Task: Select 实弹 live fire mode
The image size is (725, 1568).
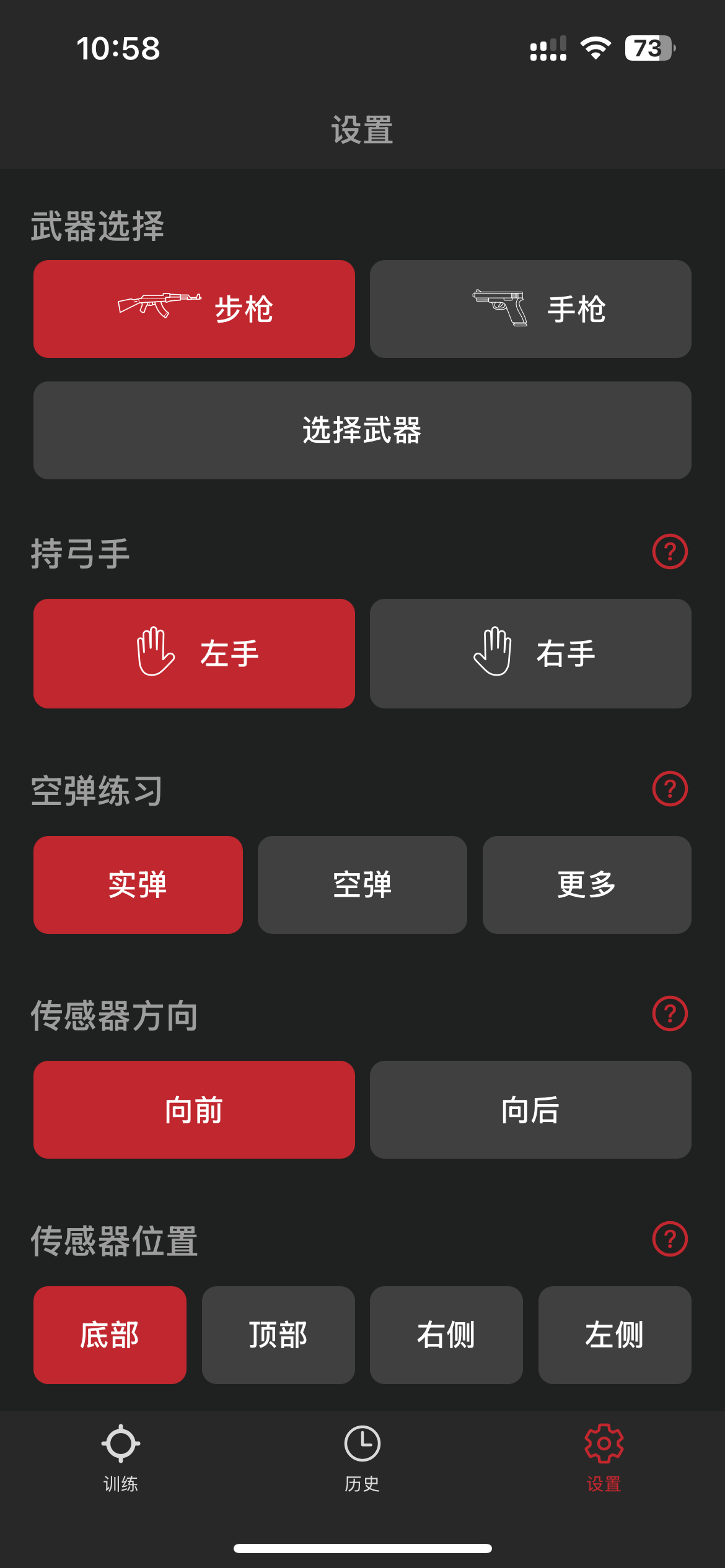Action: (138, 884)
